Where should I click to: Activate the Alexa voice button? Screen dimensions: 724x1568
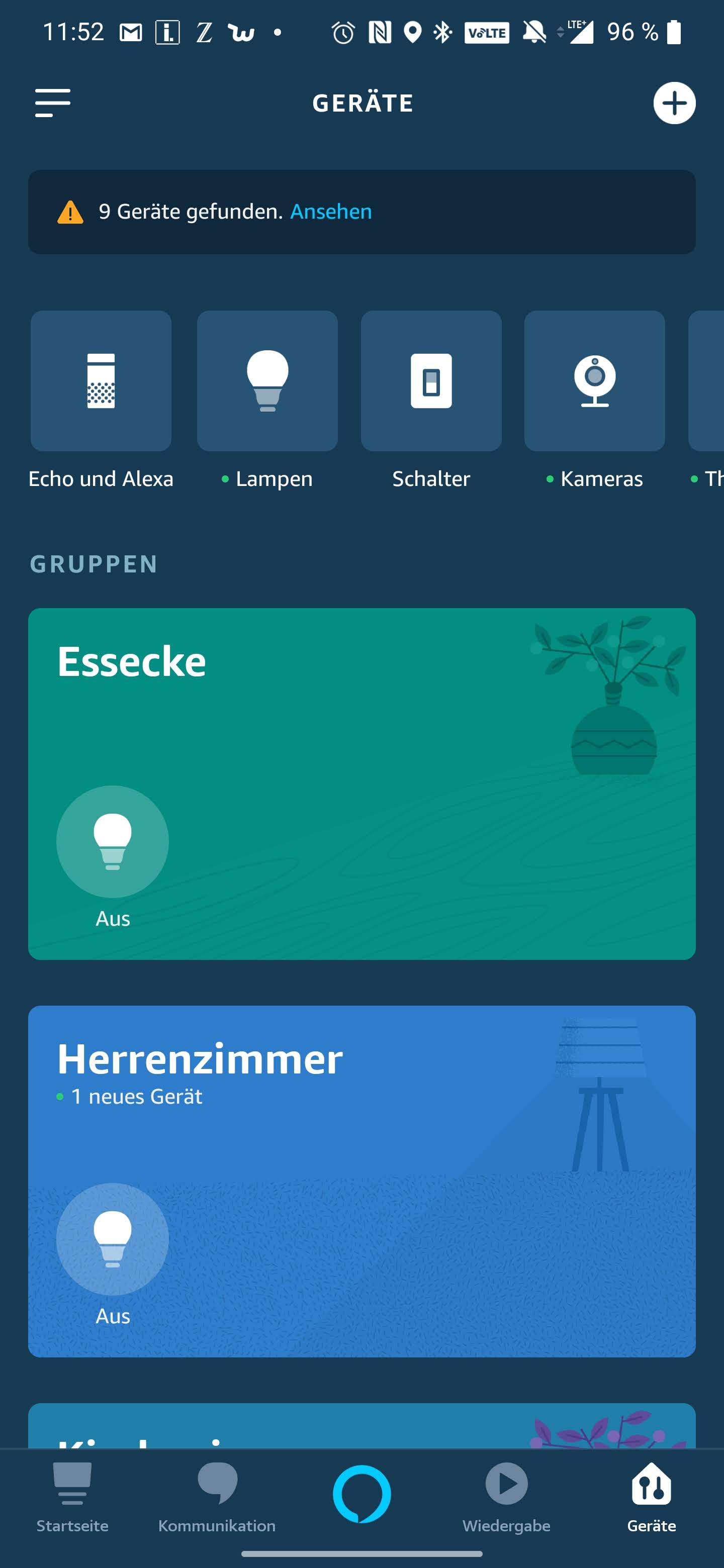tap(361, 1494)
